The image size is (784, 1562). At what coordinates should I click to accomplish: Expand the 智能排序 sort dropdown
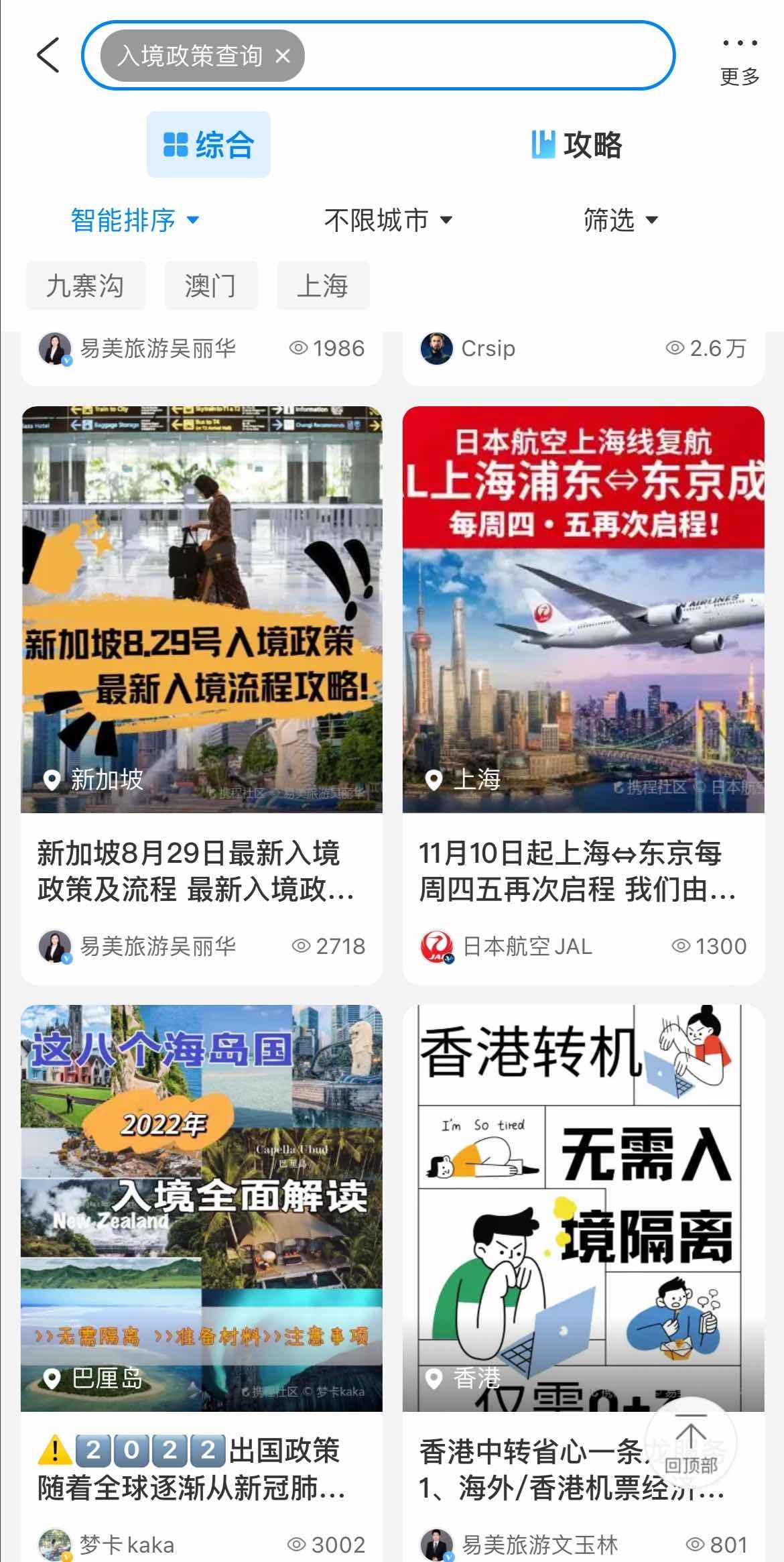click(135, 220)
